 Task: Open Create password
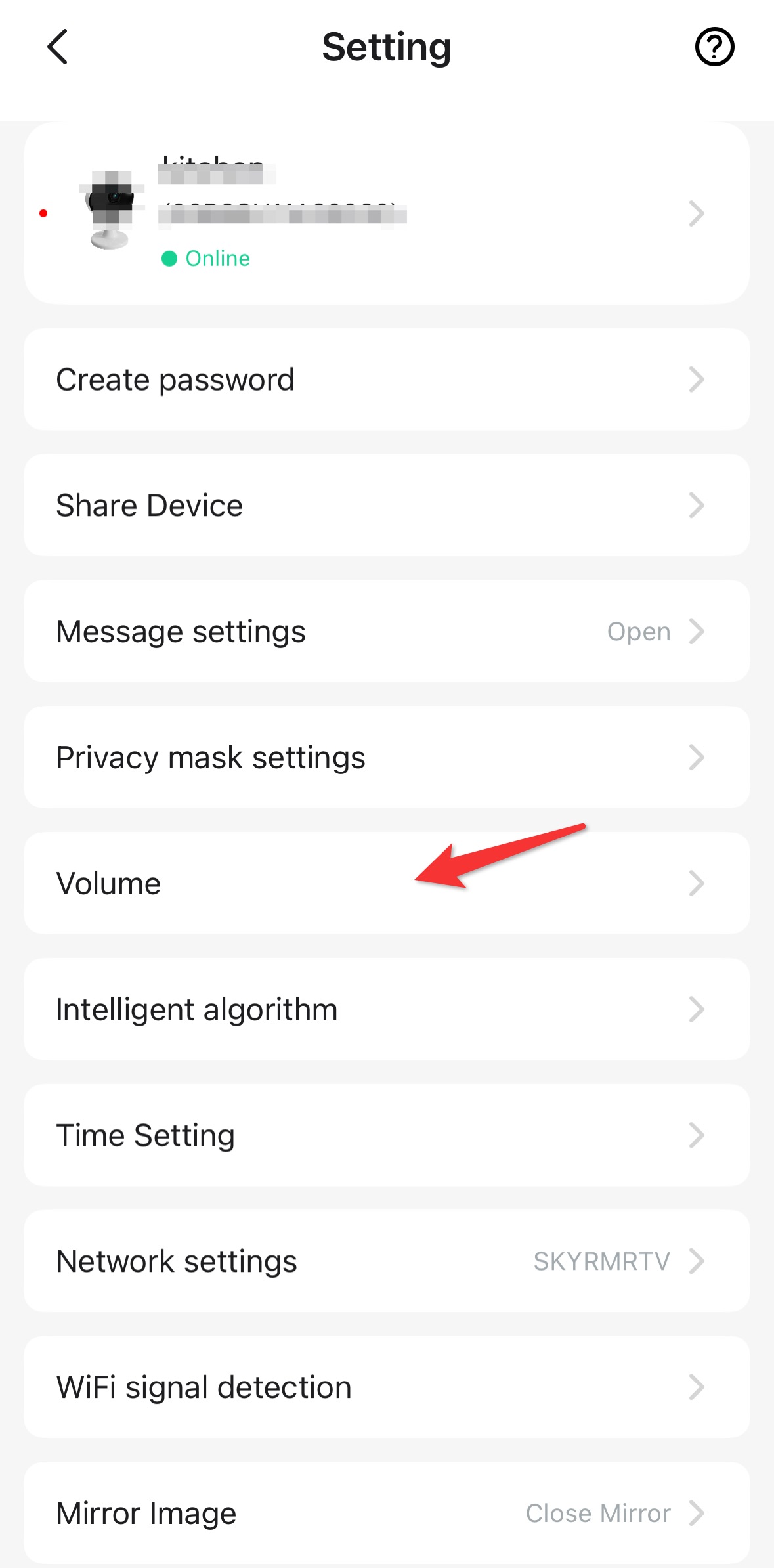tap(387, 380)
